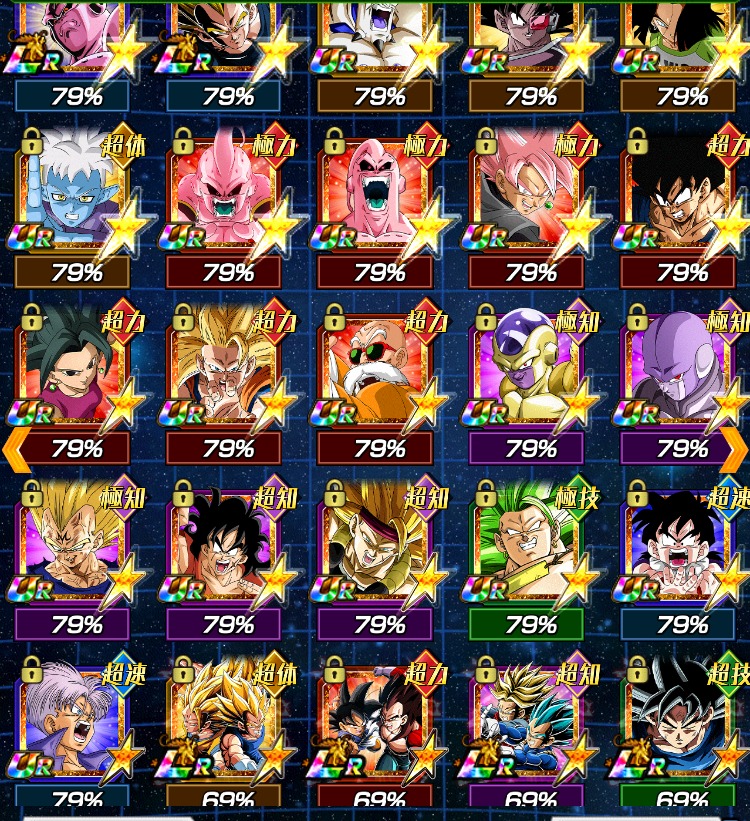Open the Master Roshi character card
The height and width of the screenshot is (821, 750).
point(375,370)
